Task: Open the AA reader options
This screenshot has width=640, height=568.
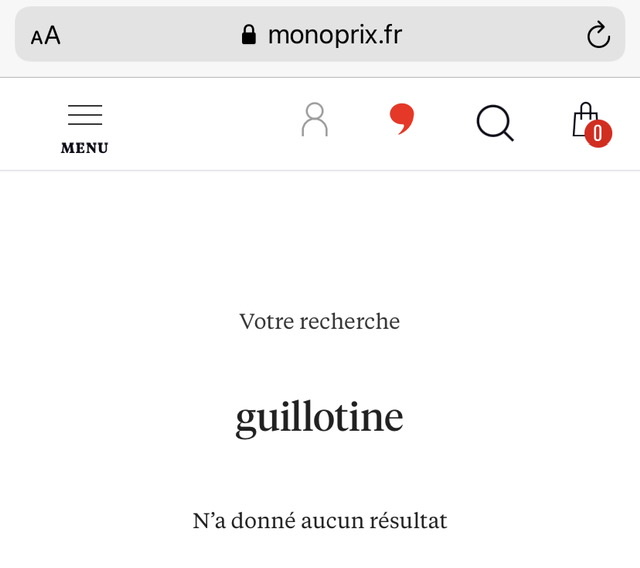Action: click(45, 36)
